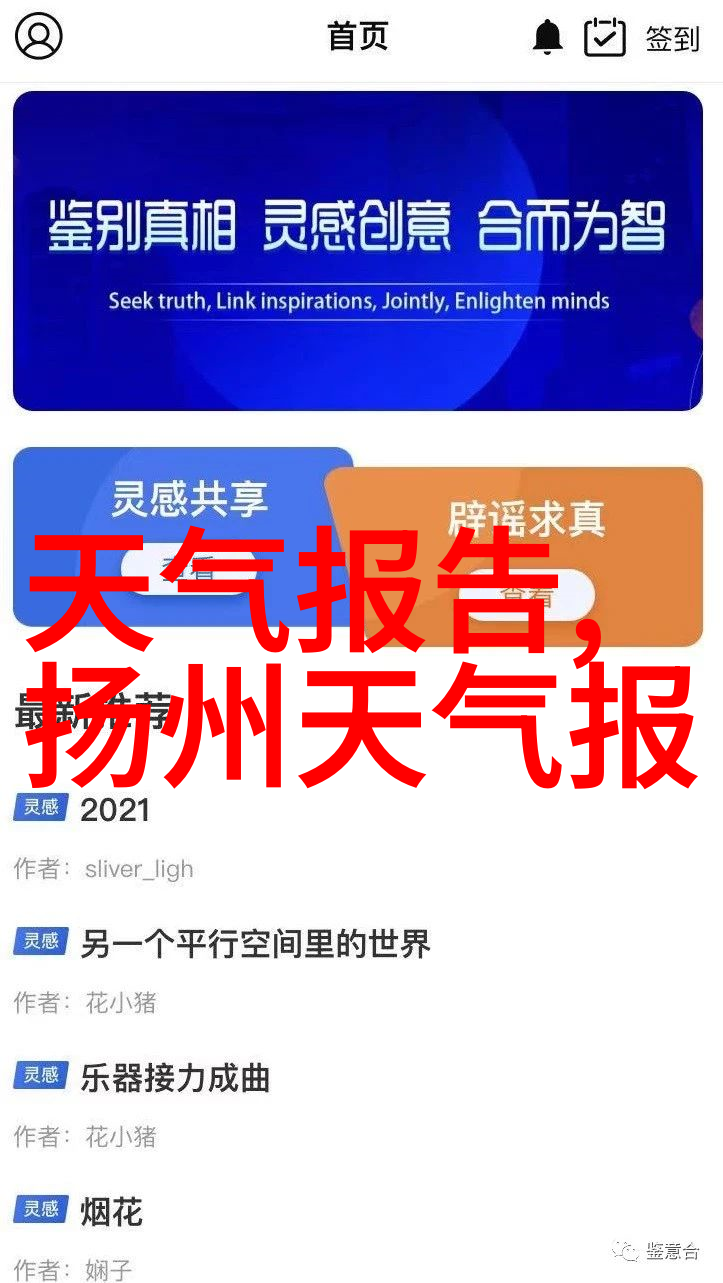Open the post 另一个平行空间里的世界
Viewport: 723px width, 1283px height.
255,943
